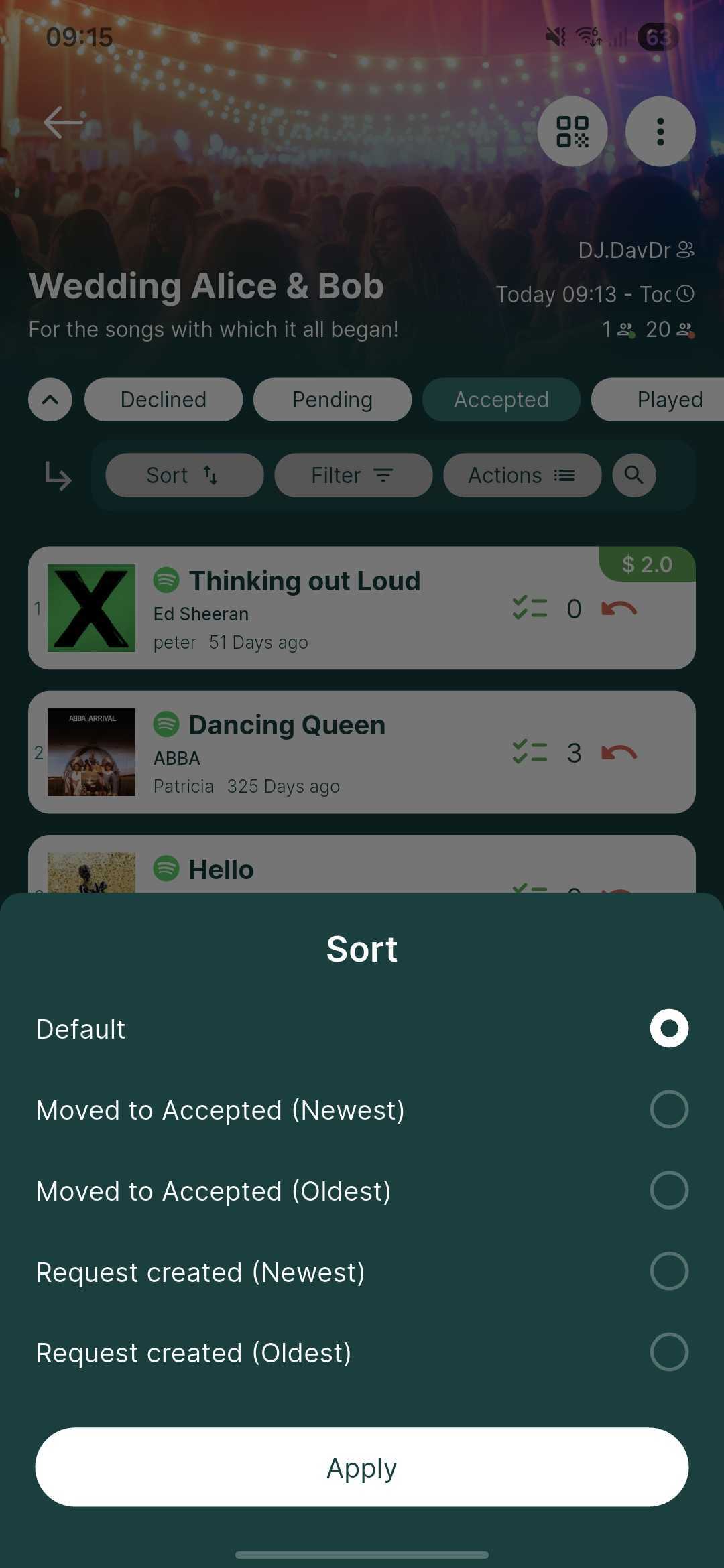Search the song requests

click(x=634, y=476)
